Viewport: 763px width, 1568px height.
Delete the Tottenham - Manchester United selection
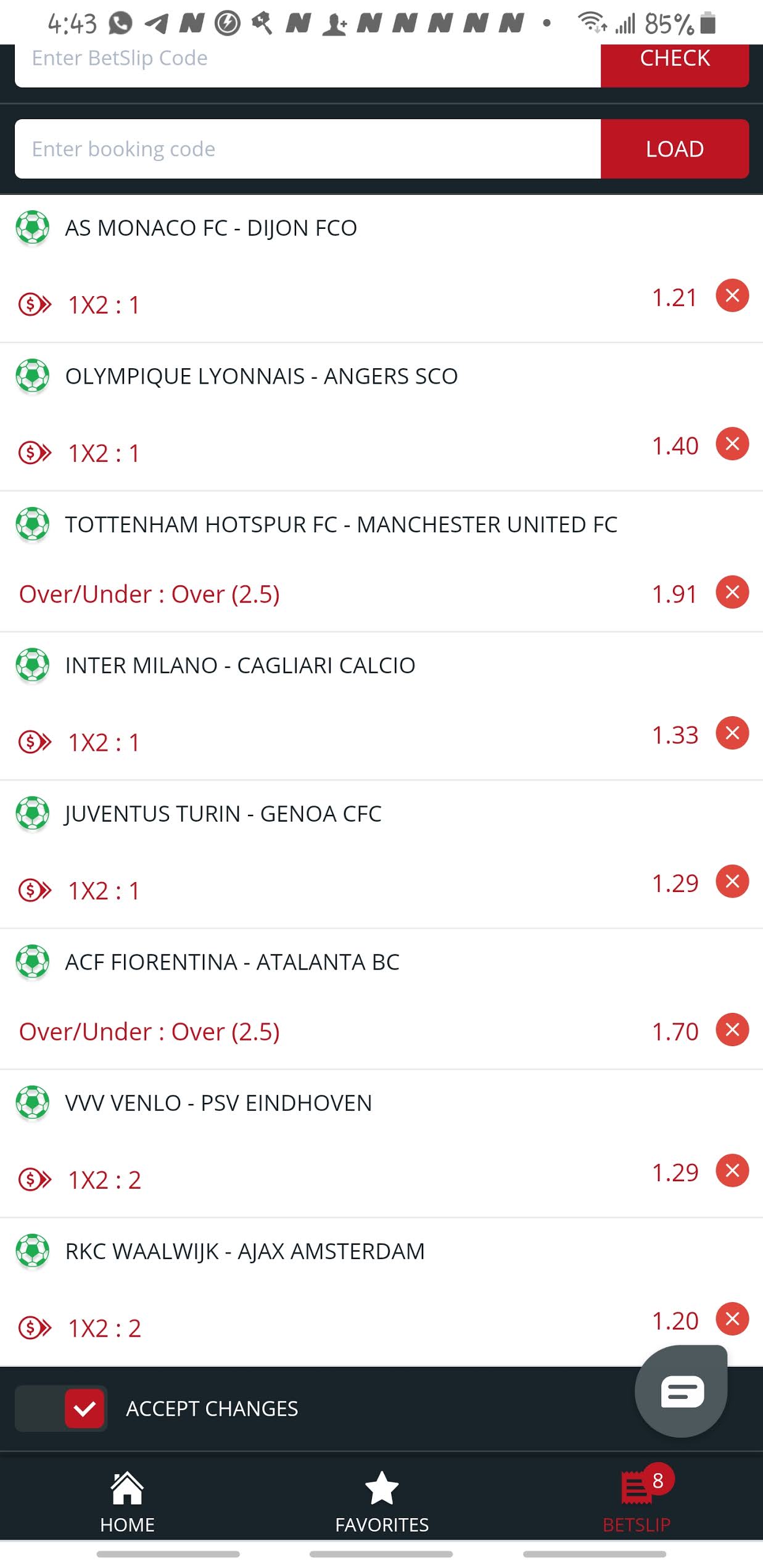732,592
